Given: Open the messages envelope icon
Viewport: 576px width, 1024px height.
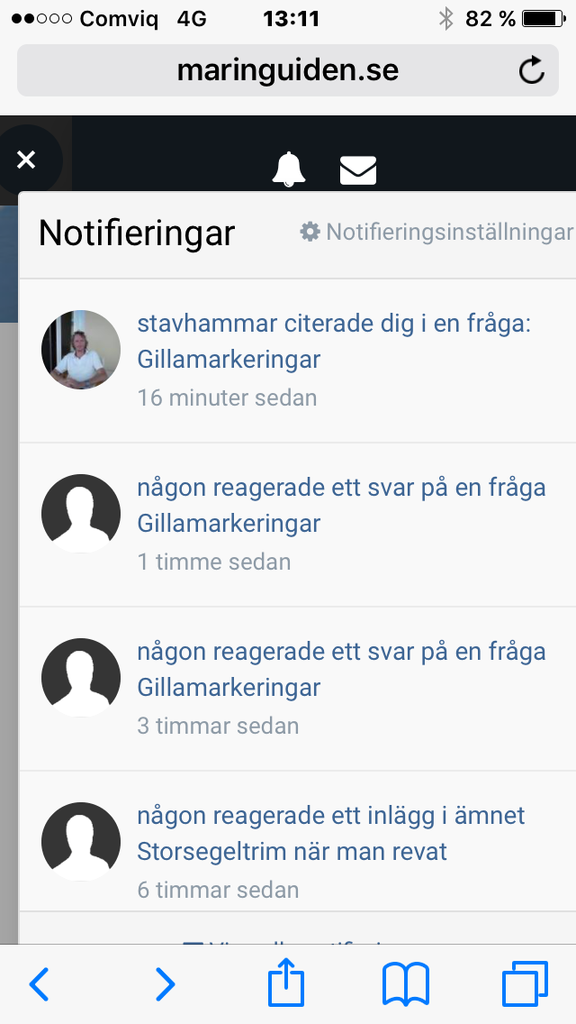Looking at the screenshot, I should tap(358, 170).
